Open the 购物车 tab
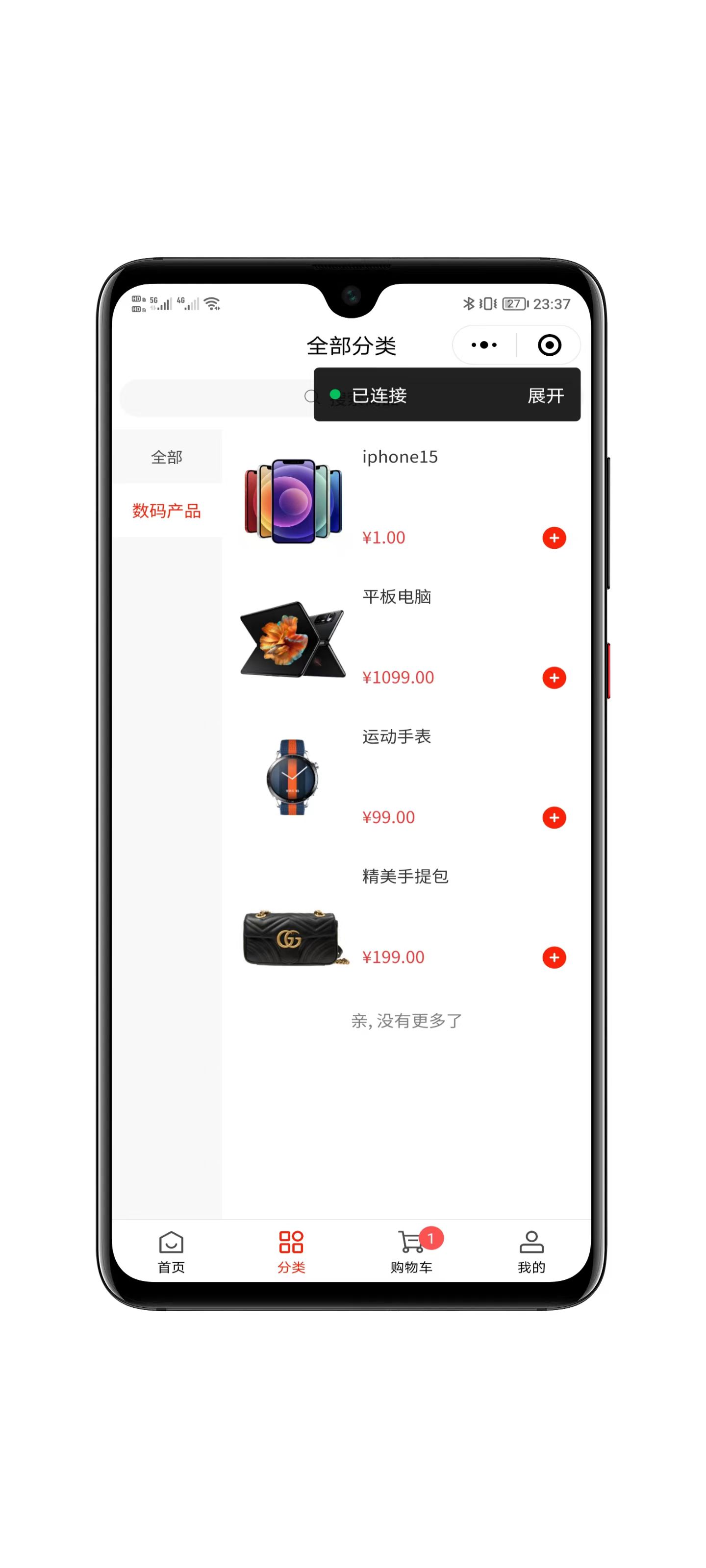The height and width of the screenshot is (1568, 706). [411, 1251]
